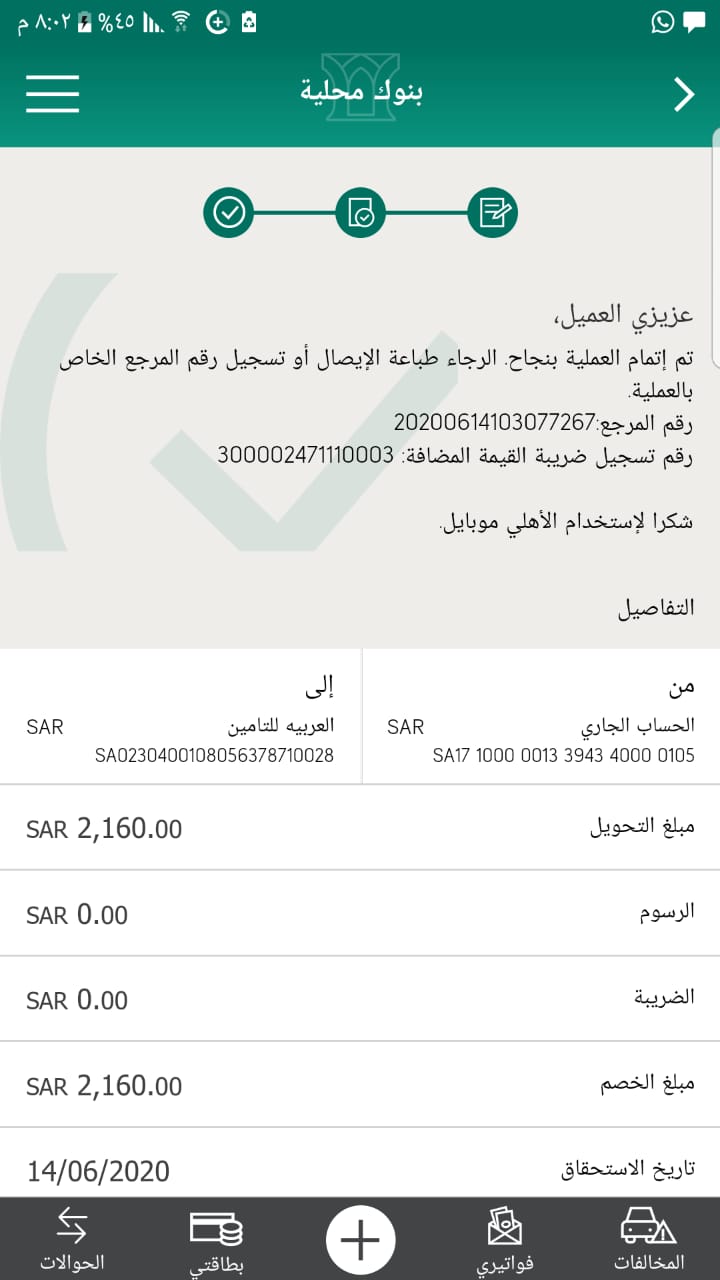Open the المخالفات (violations) tab
The height and width of the screenshot is (1280, 720).
tap(648, 1239)
